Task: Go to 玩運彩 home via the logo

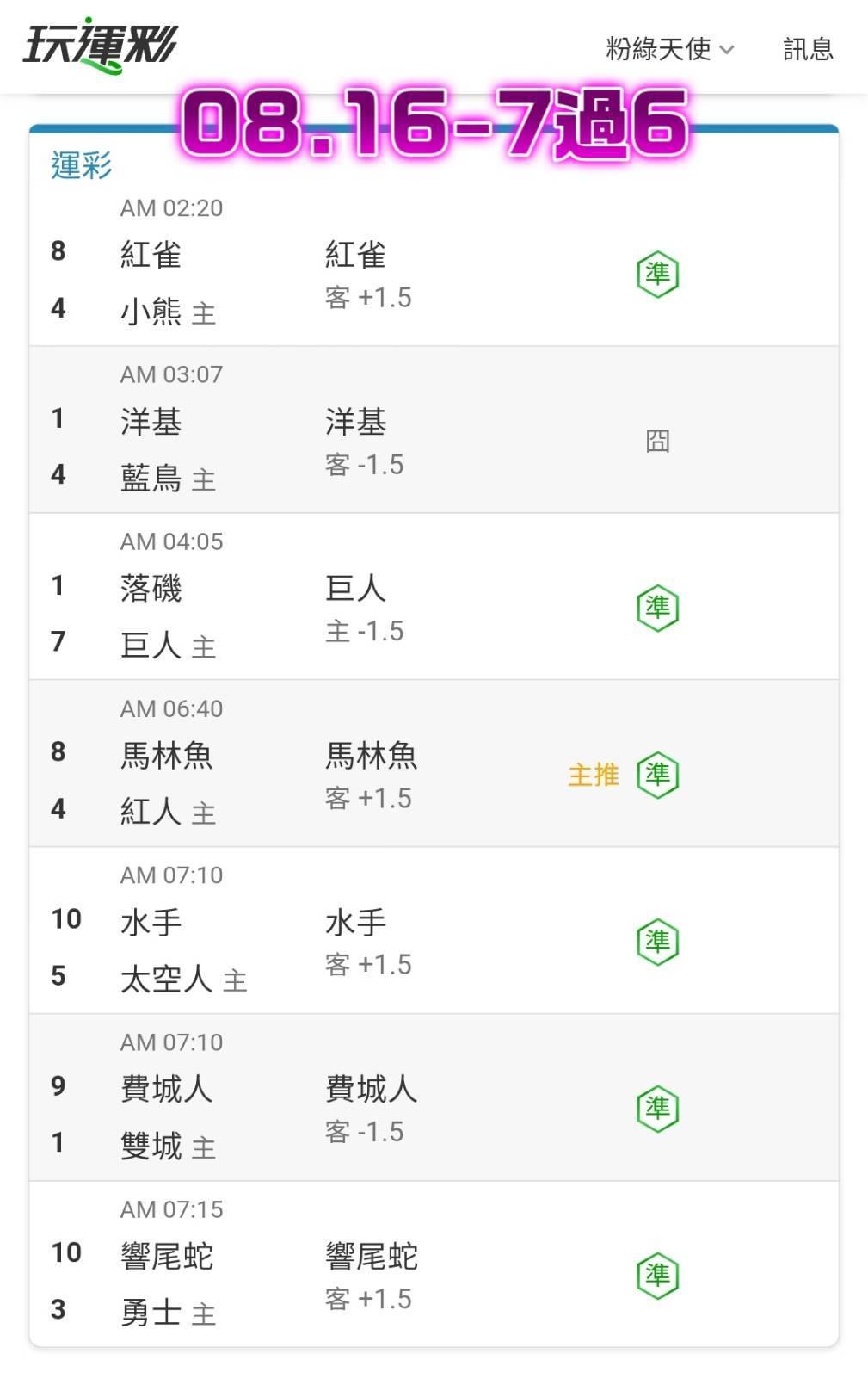Action: coord(100,46)
